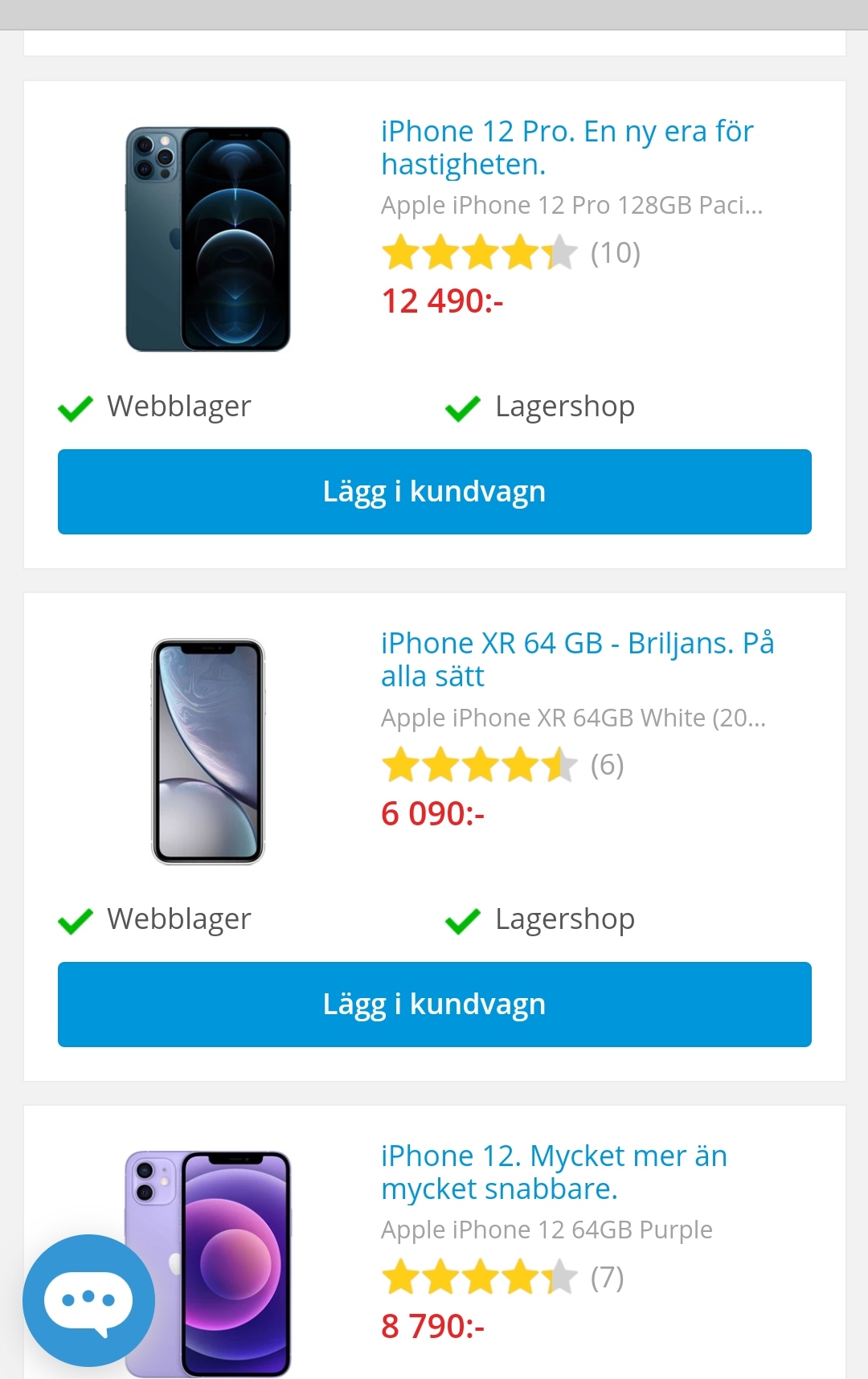Show the 10 reviews for iPhone 12 Pro
The image size is (868, 1379).
coord(615,253)
